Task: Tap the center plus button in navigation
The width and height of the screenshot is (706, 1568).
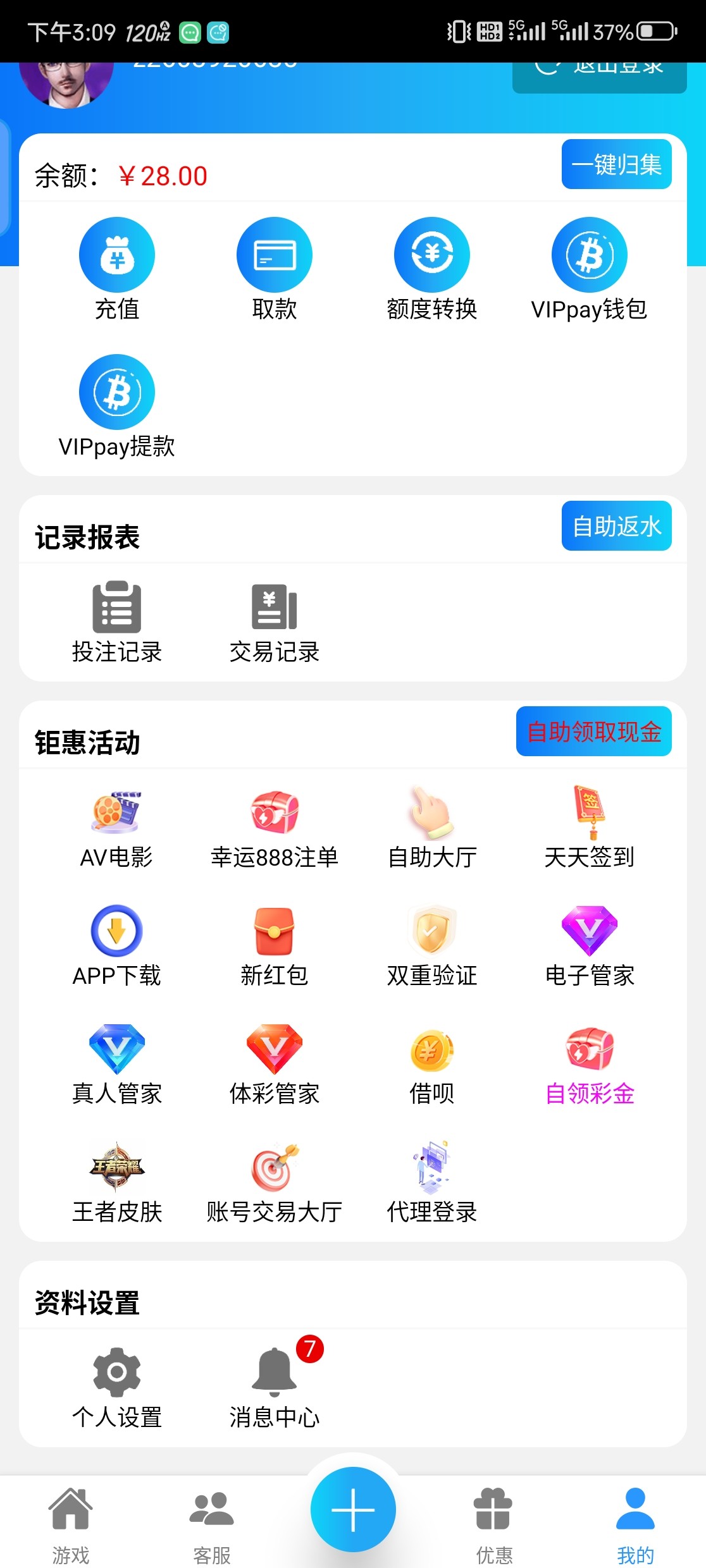Action: [x=353, y=1510]
